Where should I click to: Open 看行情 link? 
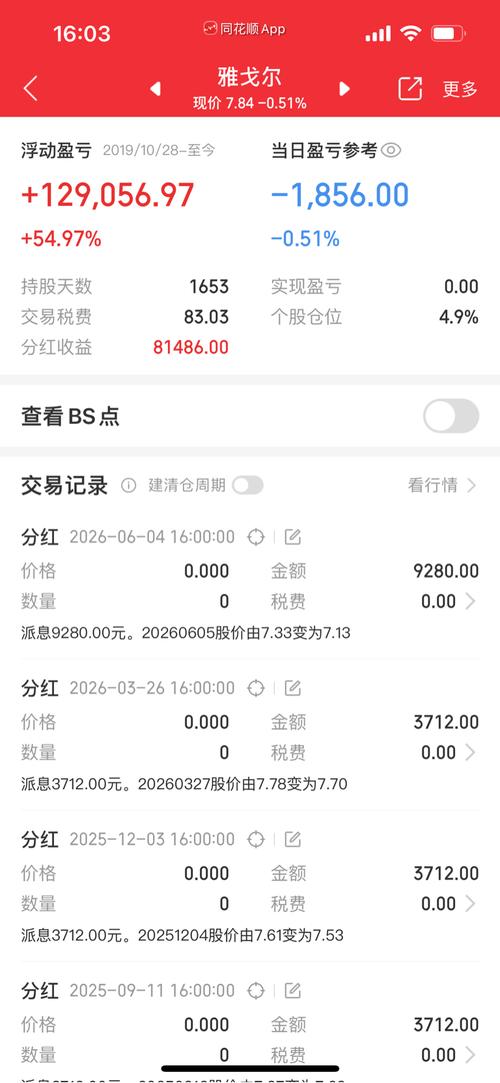(442, 485)
